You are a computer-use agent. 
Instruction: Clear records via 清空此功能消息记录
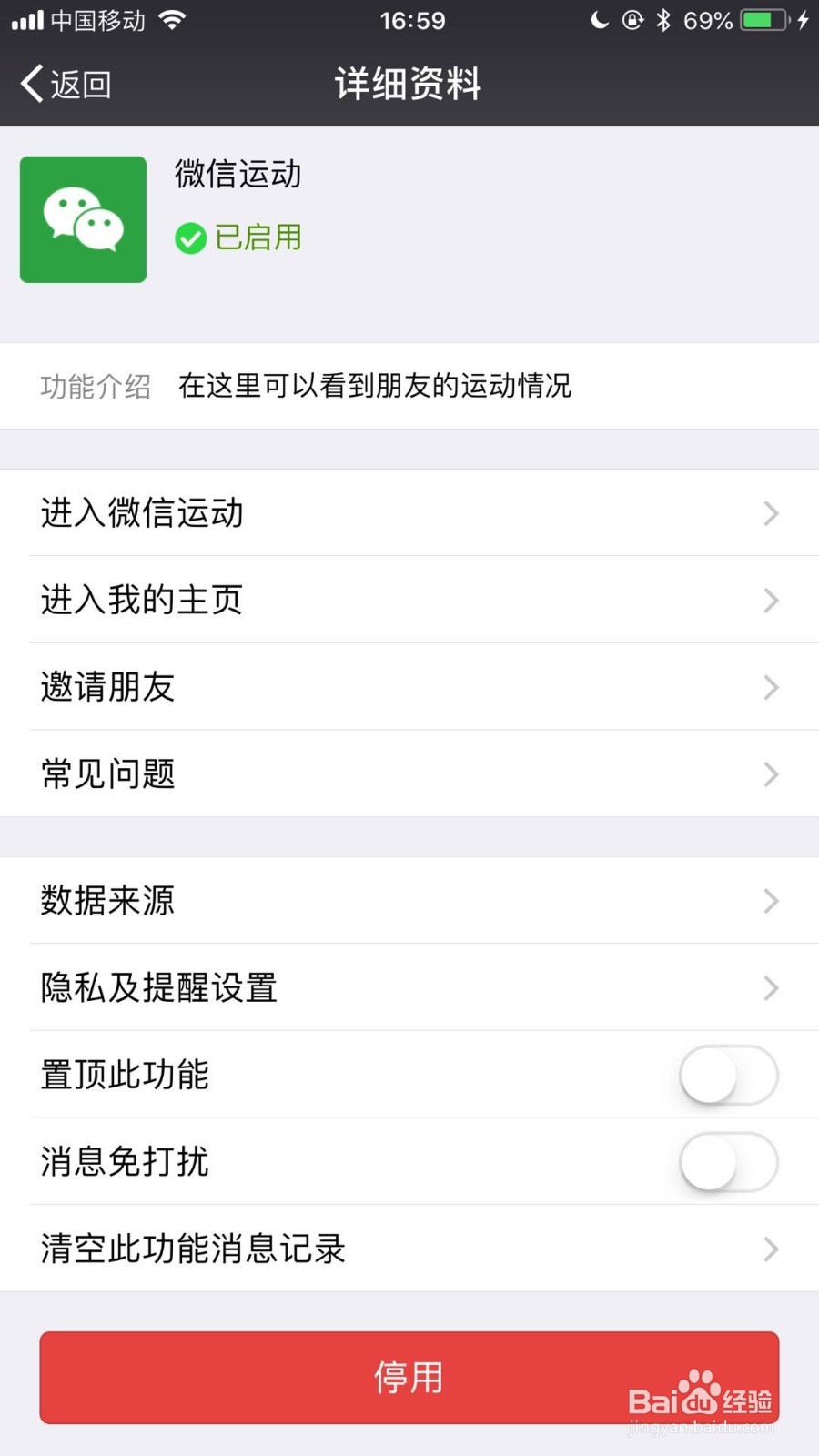191,1249
